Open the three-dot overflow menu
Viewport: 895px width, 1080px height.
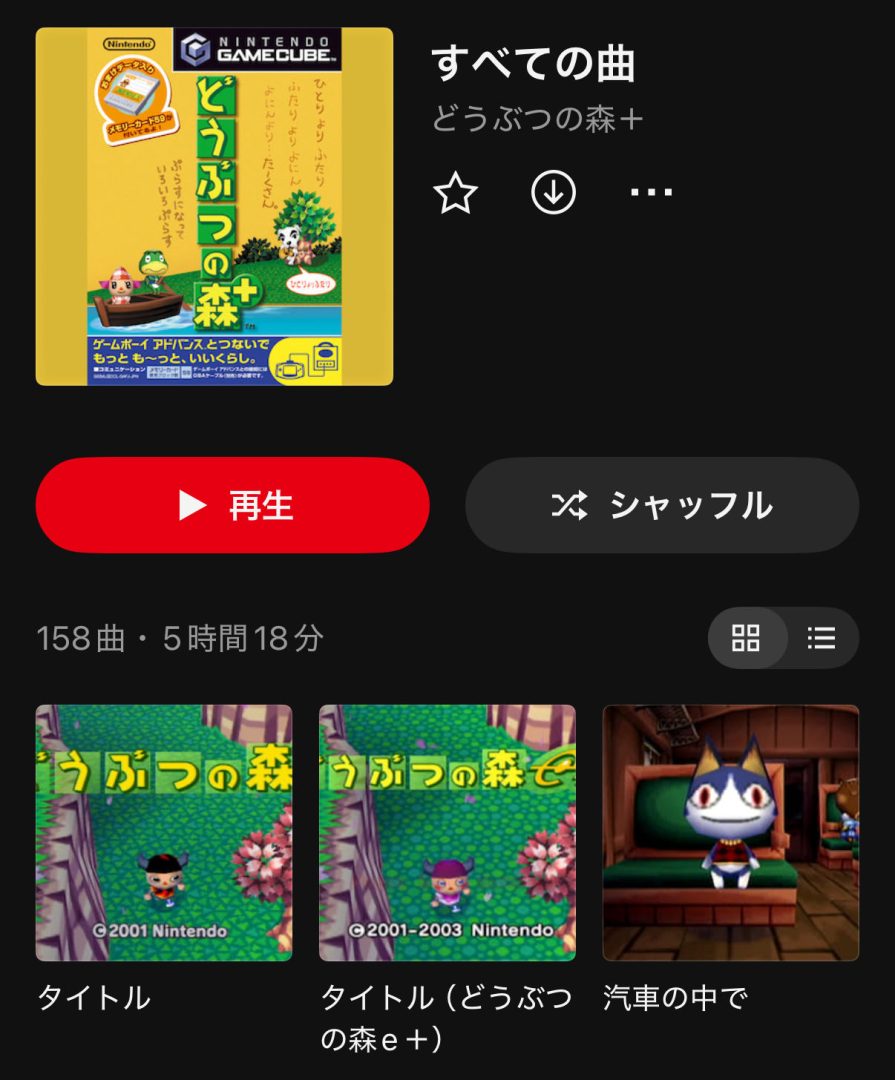pos(651,192)
